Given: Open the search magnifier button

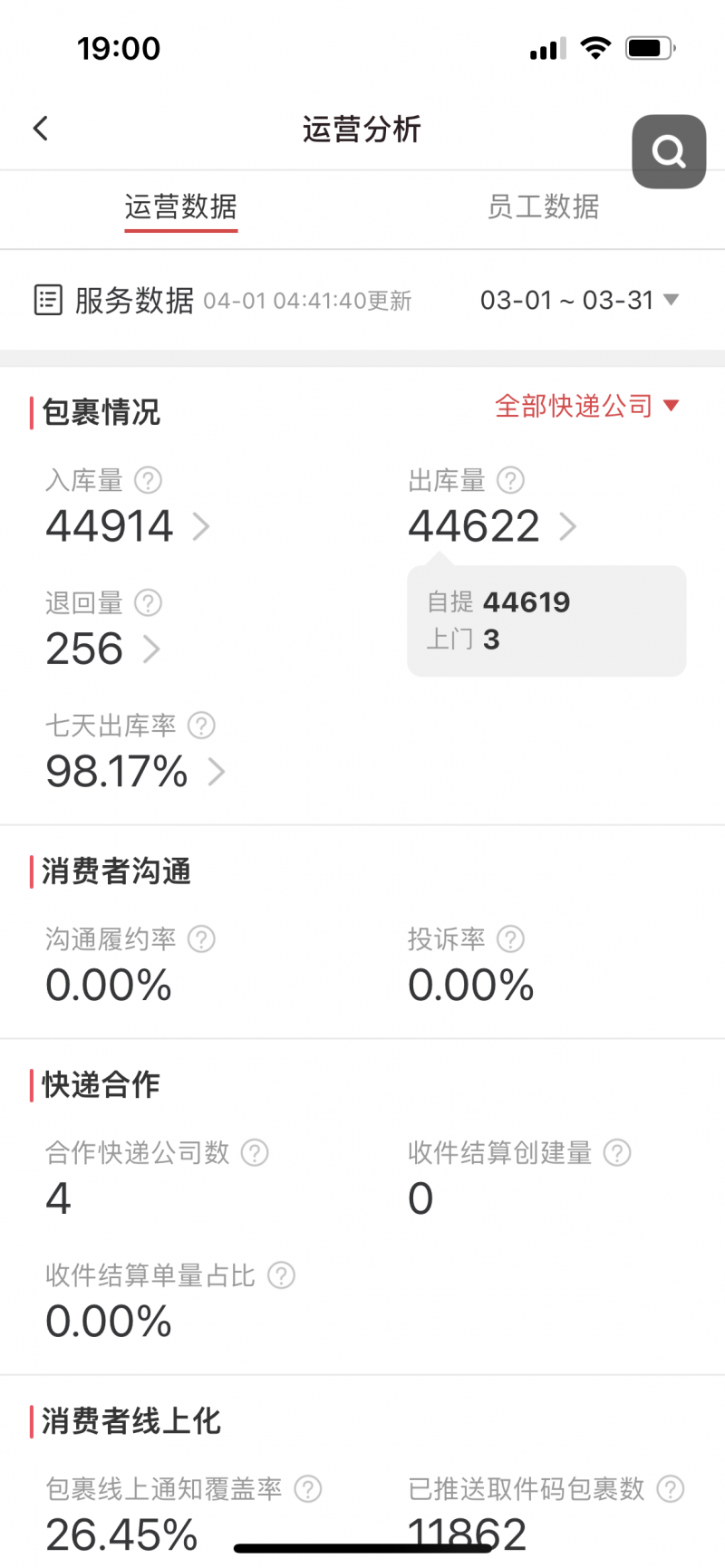Looking at the screenshot, I should pyautogui.click(x=669, y=151).
